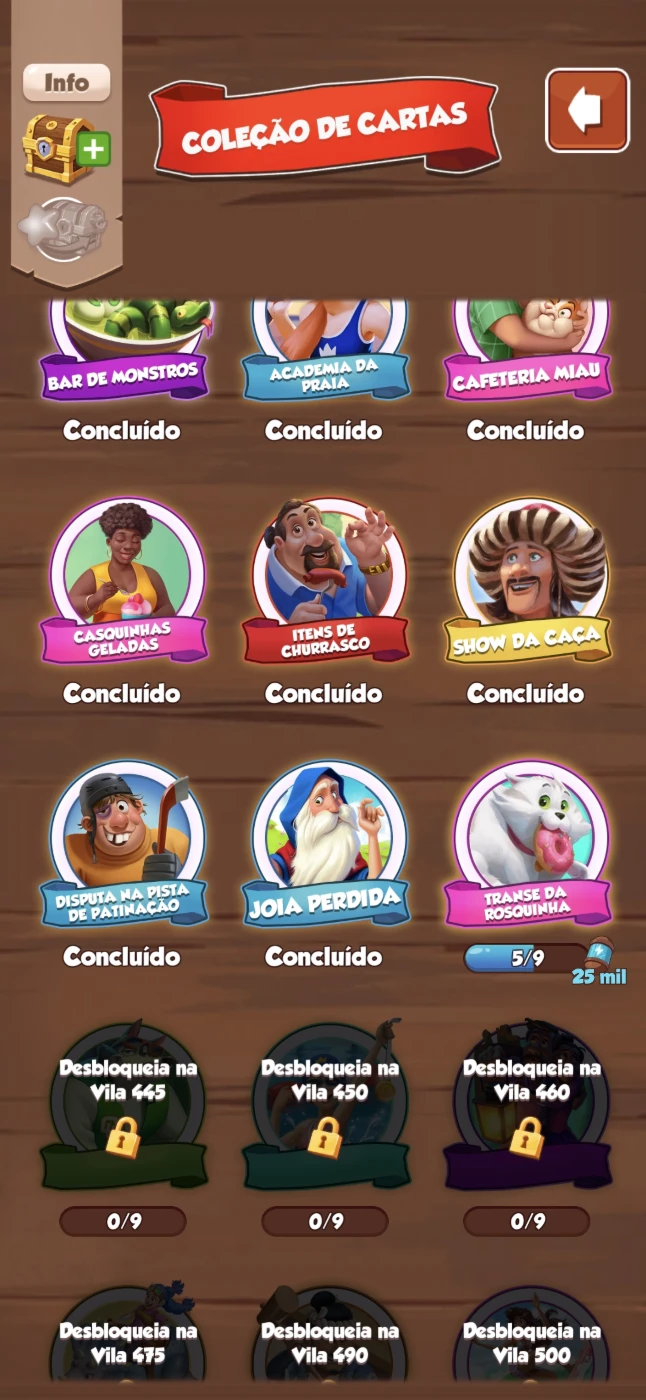Open the Show da Caça card set
The image size is (646, 1400).
coord(529,582)
